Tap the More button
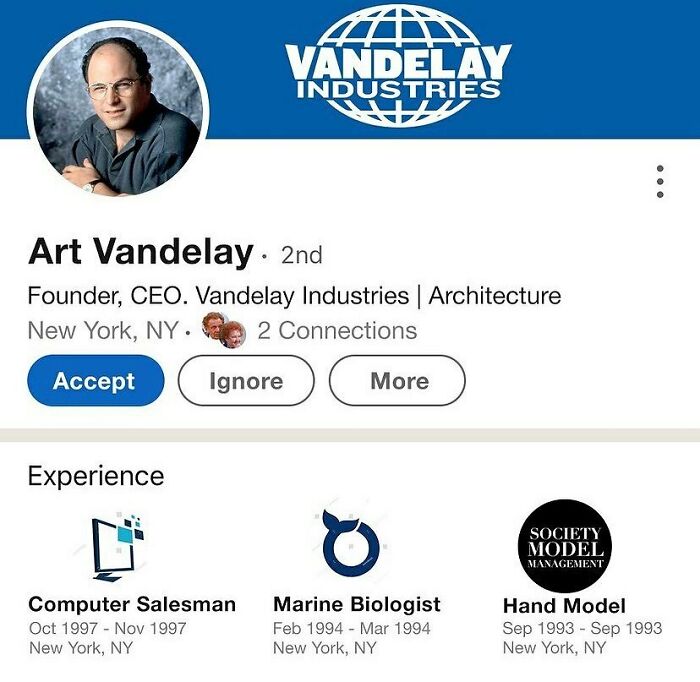The width and height of the screenshot is (700, 682). 398,381
